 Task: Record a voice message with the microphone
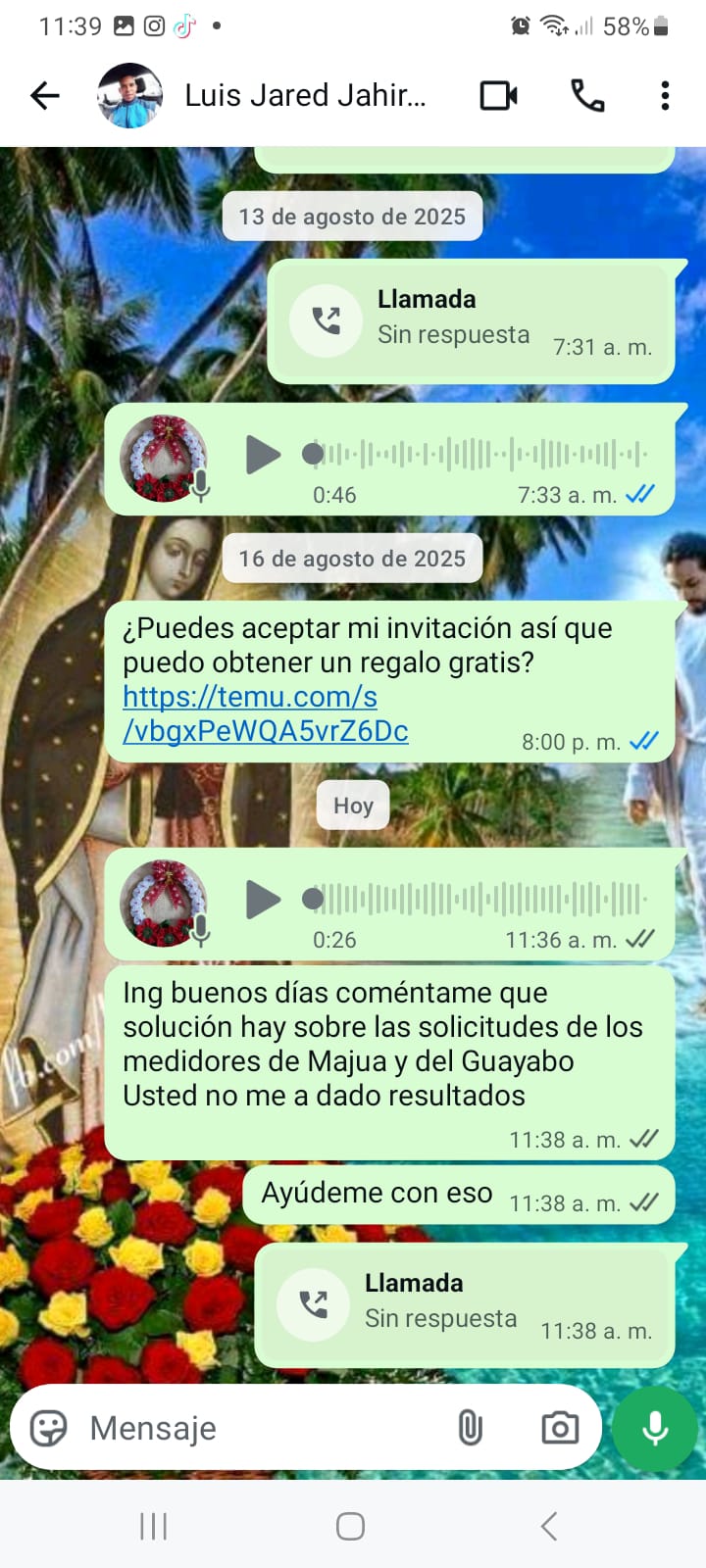(655, 1428)
